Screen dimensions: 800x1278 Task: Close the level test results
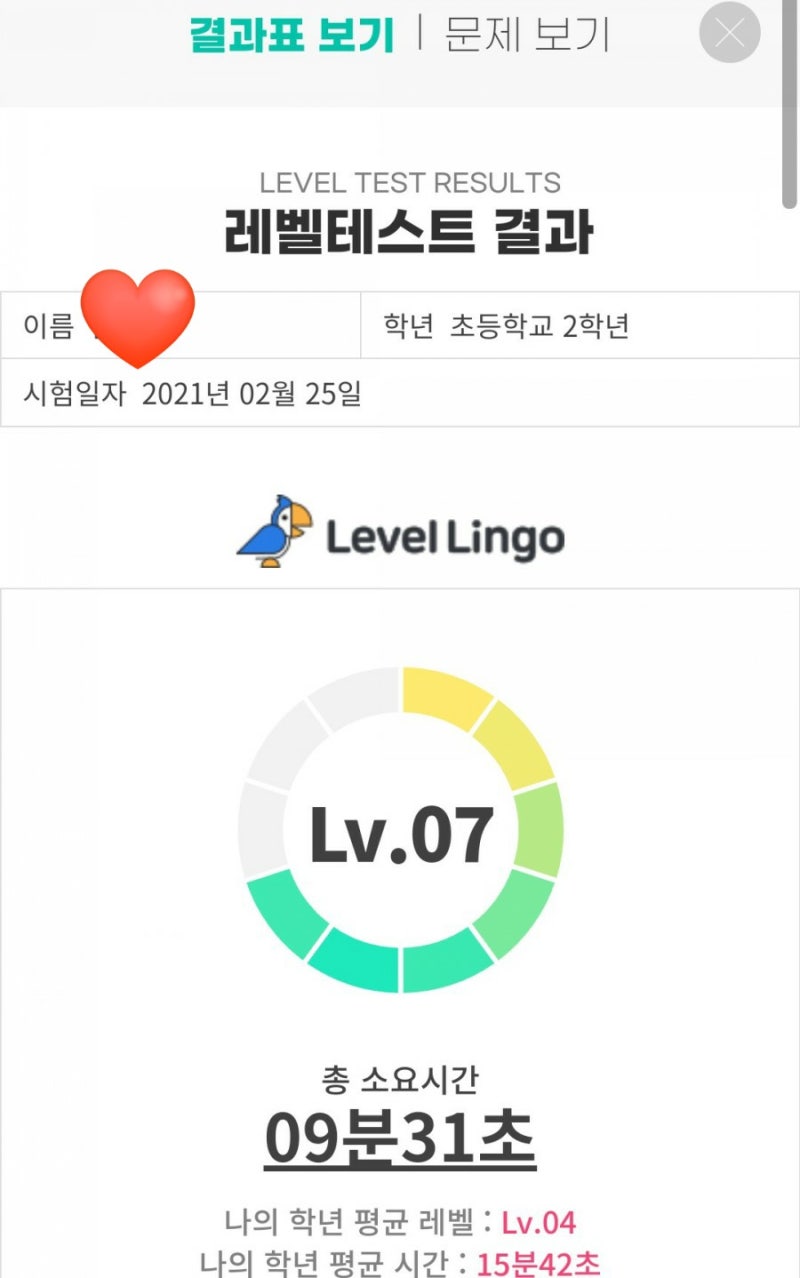(729, 34)
